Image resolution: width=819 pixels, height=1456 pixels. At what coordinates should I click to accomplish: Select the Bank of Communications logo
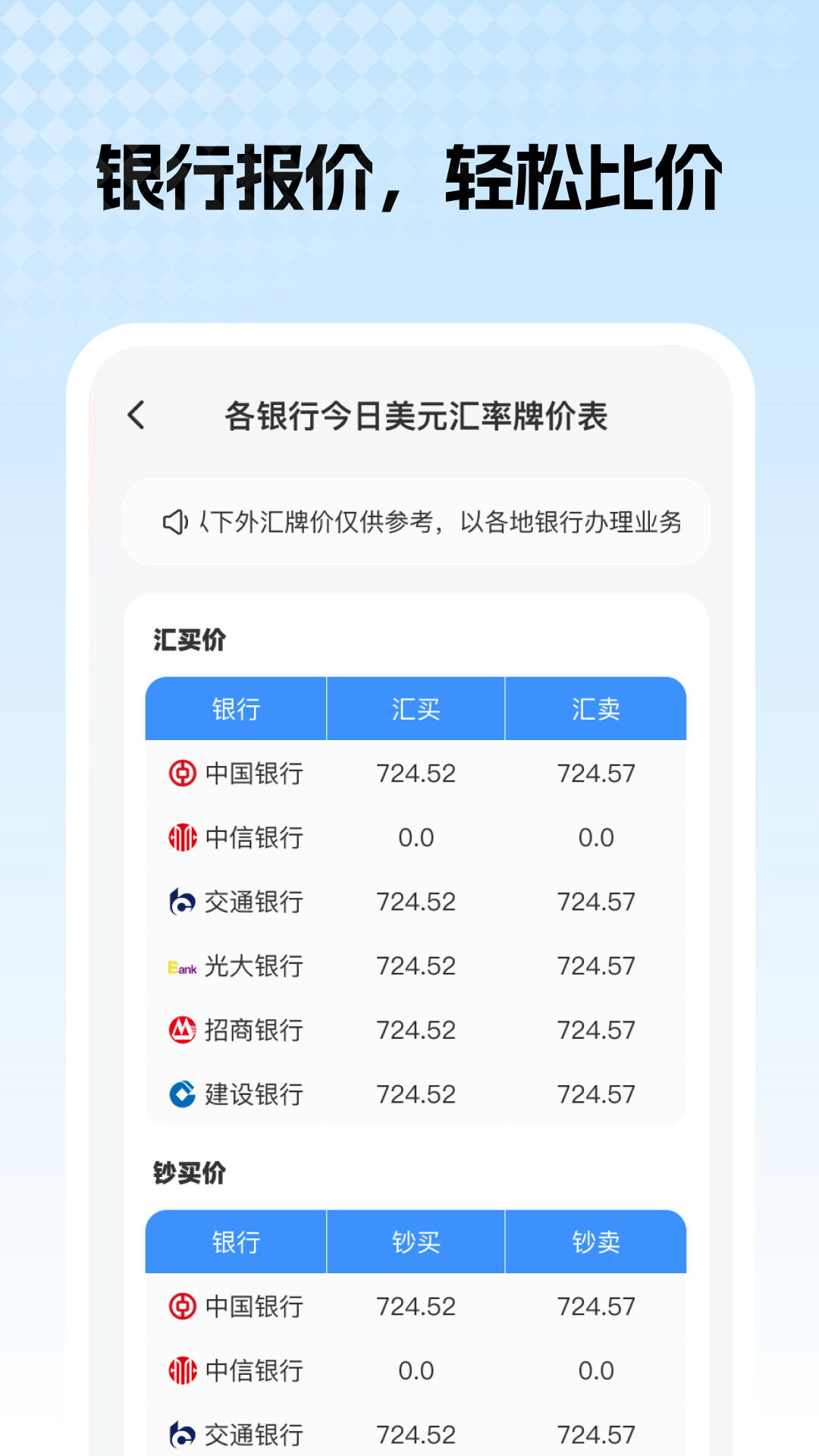click(180, 901)
